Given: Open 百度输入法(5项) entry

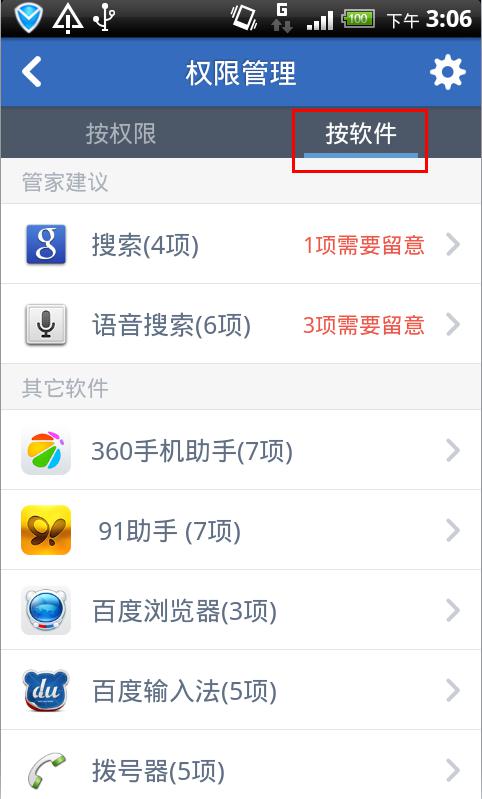Looking at the screenshot, I should click(x=241, y=690).
